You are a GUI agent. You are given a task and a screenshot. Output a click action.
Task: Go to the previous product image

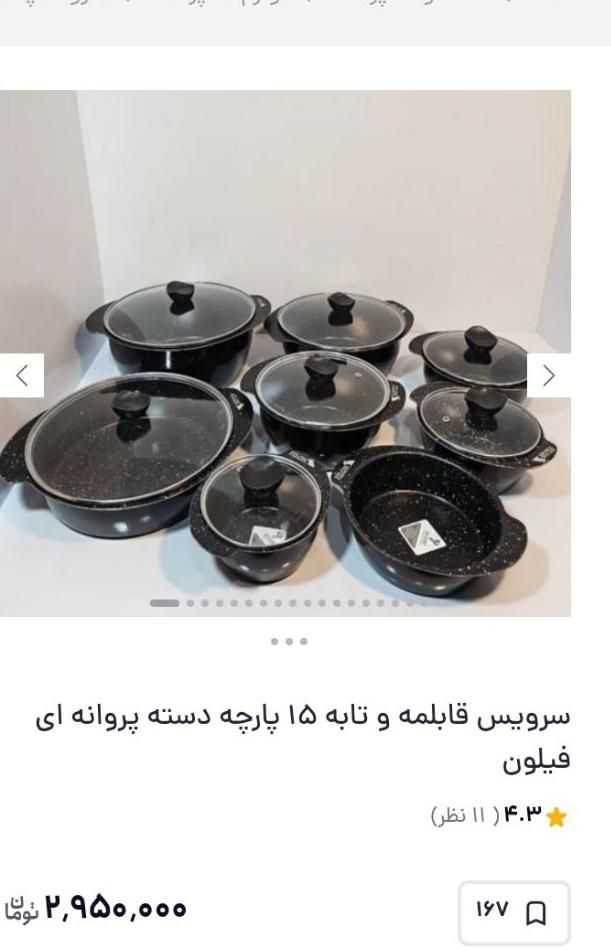[x=21, y=376]
